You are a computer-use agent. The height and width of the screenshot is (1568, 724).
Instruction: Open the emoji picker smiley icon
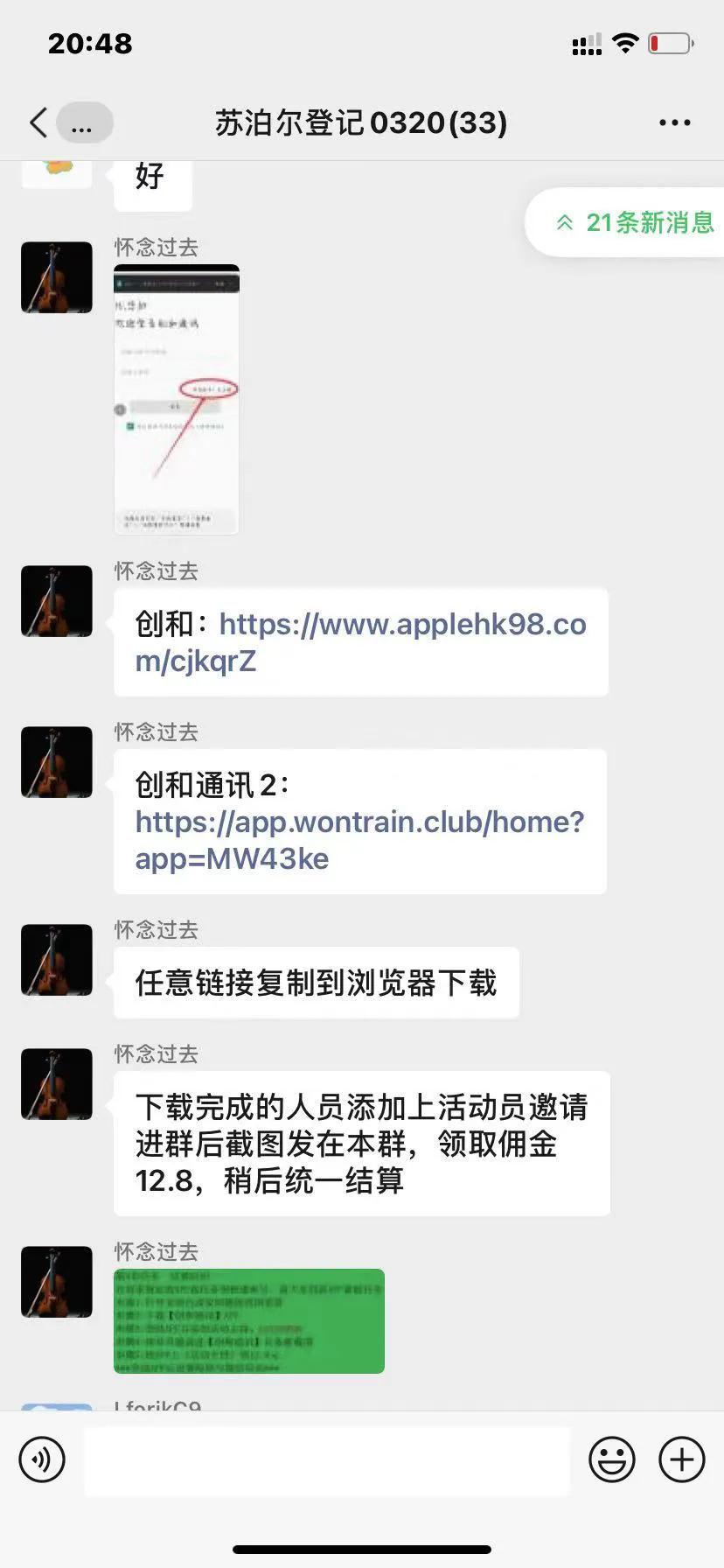coord(613,1459)
